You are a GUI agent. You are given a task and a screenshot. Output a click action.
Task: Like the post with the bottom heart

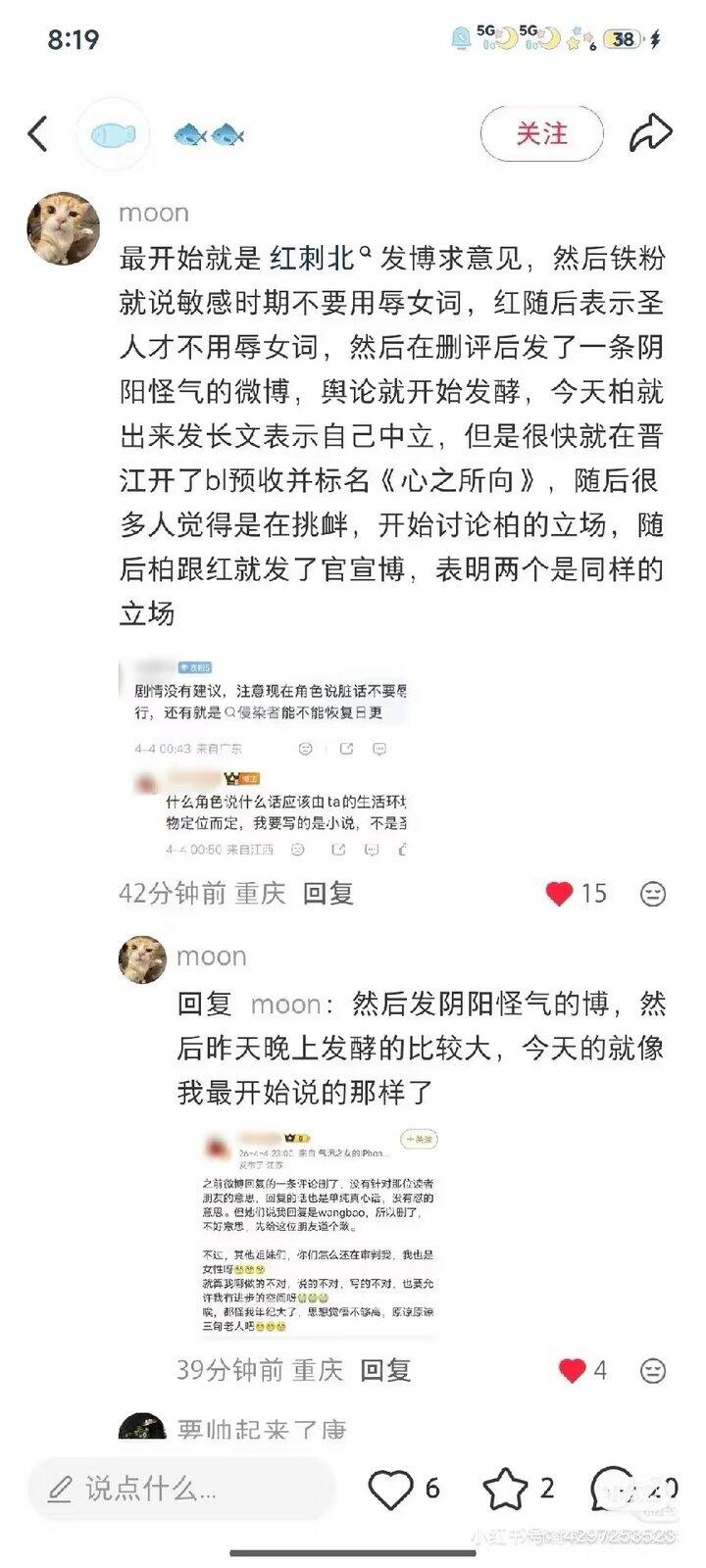(389, 1490)
